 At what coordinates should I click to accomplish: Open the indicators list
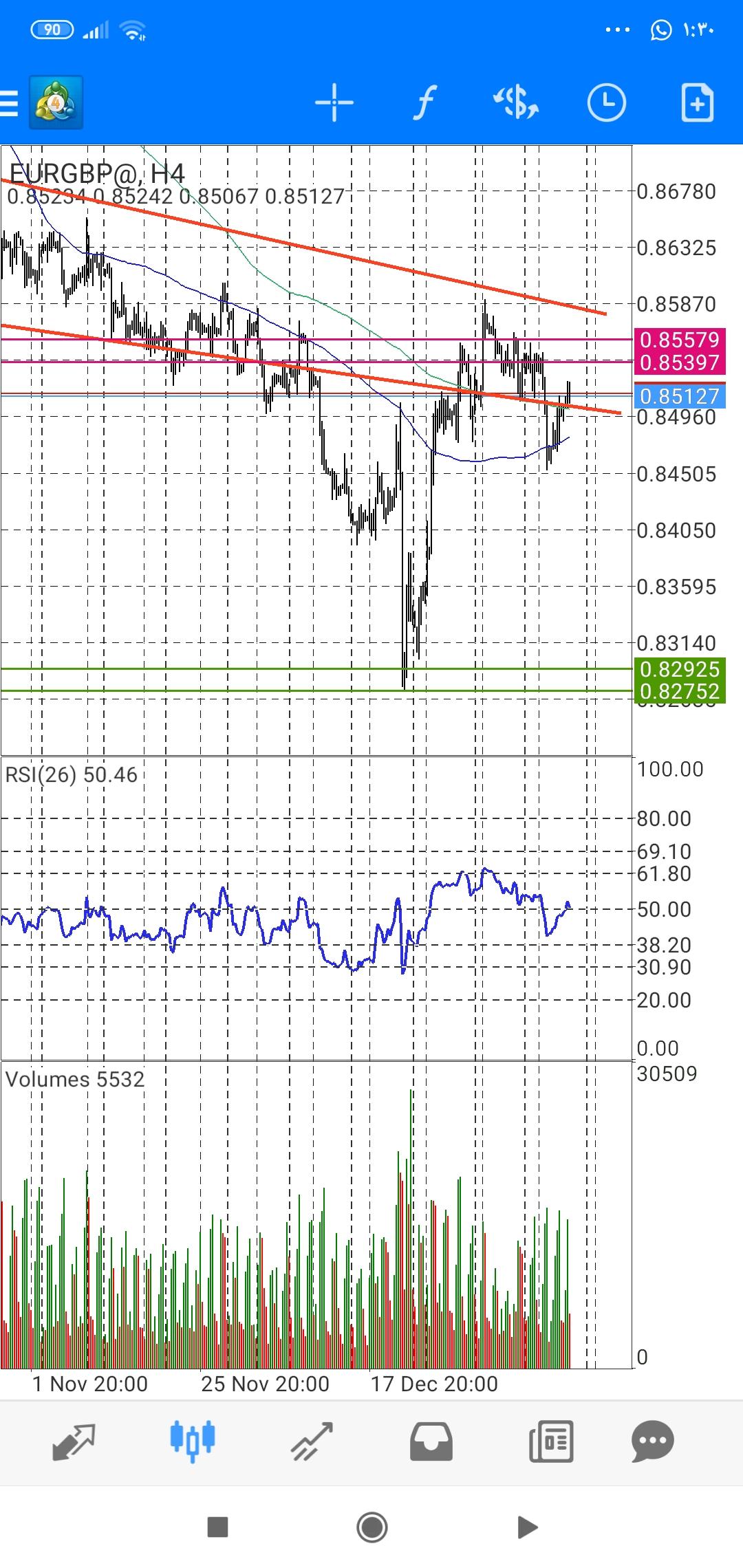425,103
